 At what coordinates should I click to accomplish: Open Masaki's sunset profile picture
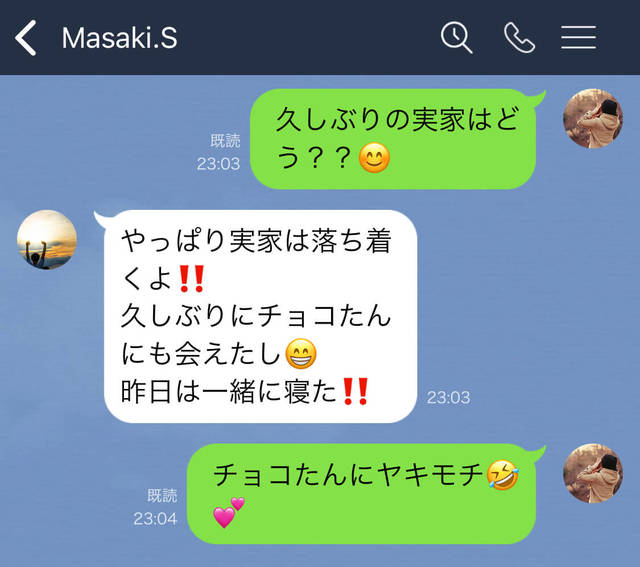(47, 240)
